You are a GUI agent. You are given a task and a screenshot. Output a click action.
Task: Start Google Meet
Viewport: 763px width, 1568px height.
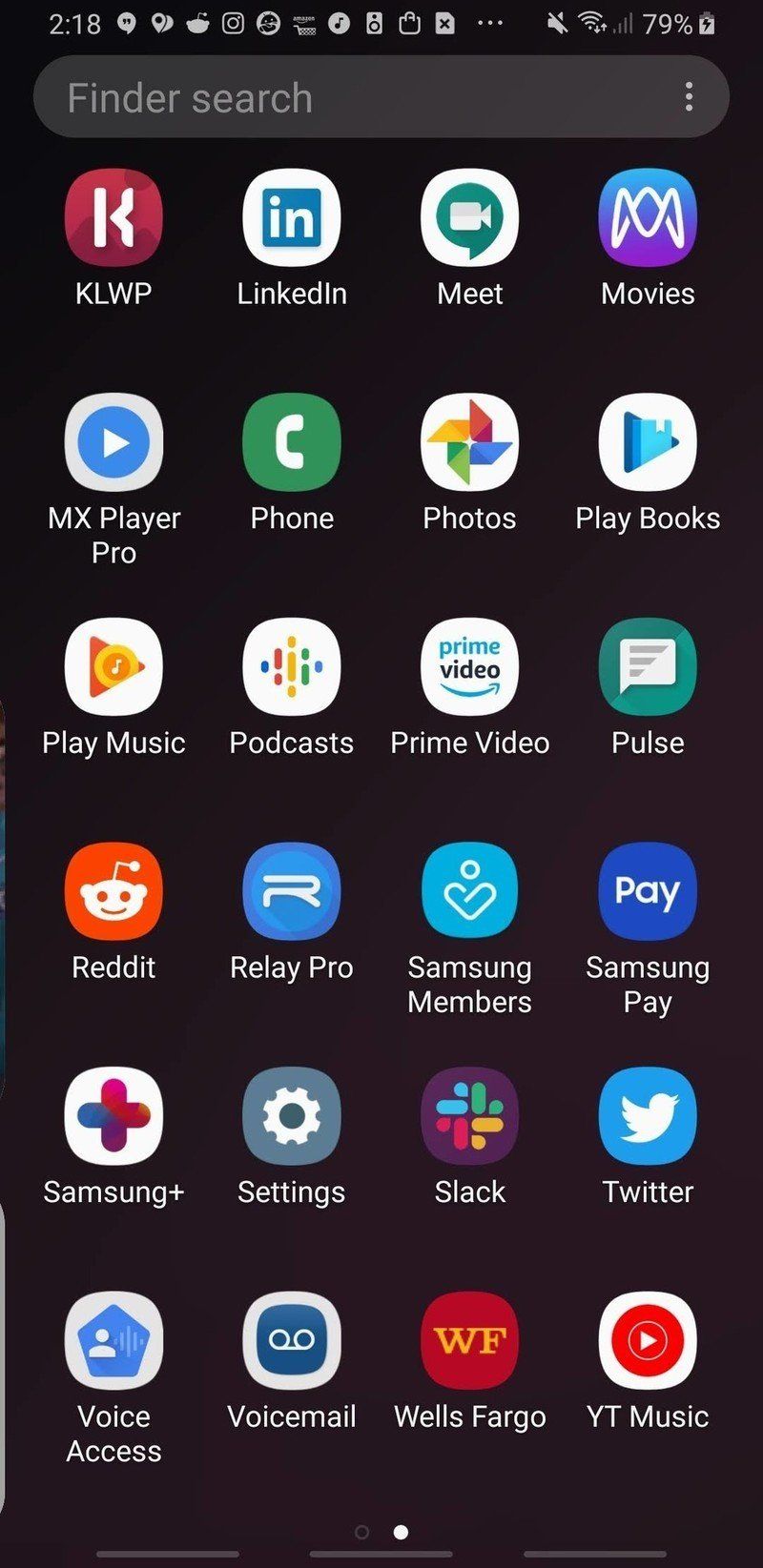(x=469, y=216)
